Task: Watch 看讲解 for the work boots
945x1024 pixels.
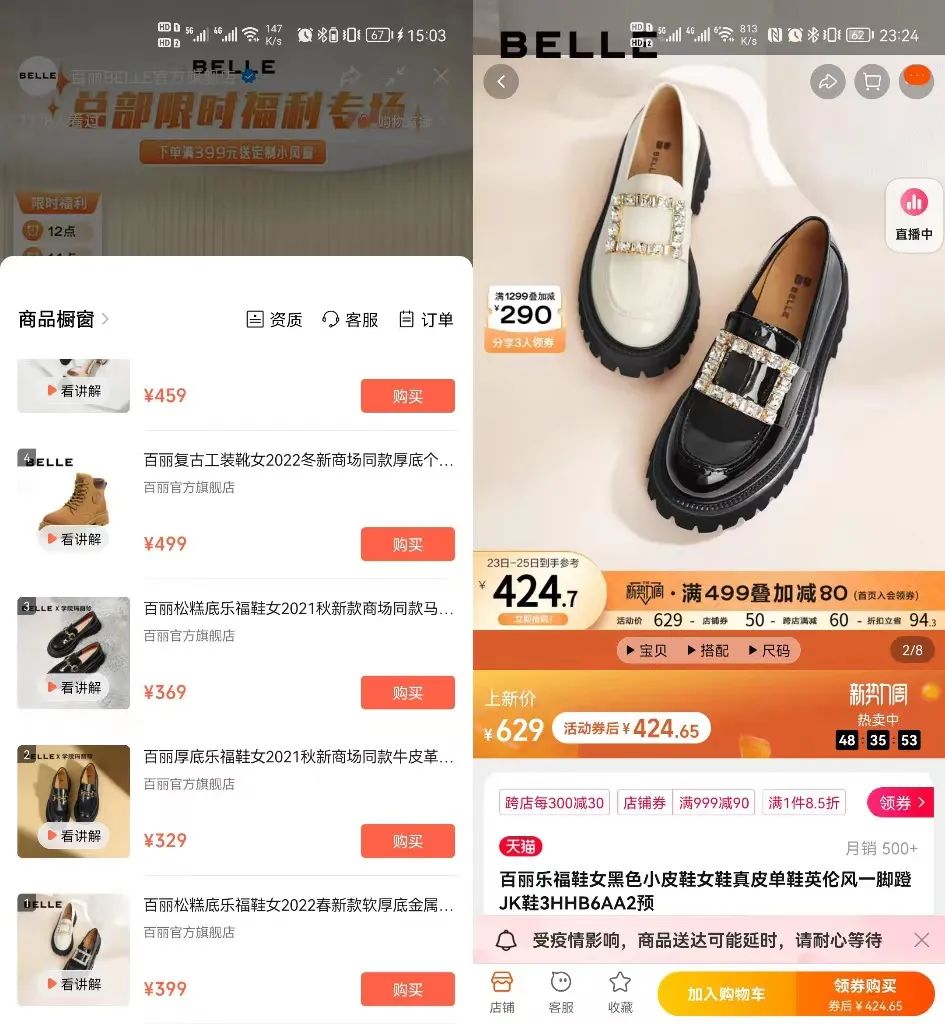Action: pyautogui.click(x=74, y=539)
